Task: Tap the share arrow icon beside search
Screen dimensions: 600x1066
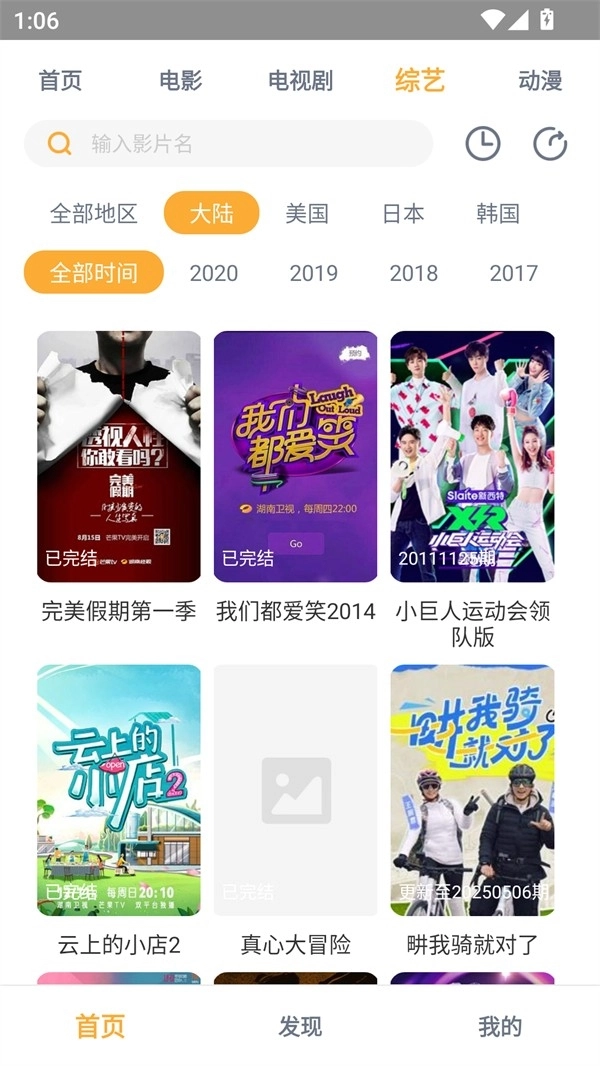Action: point(550,144)
